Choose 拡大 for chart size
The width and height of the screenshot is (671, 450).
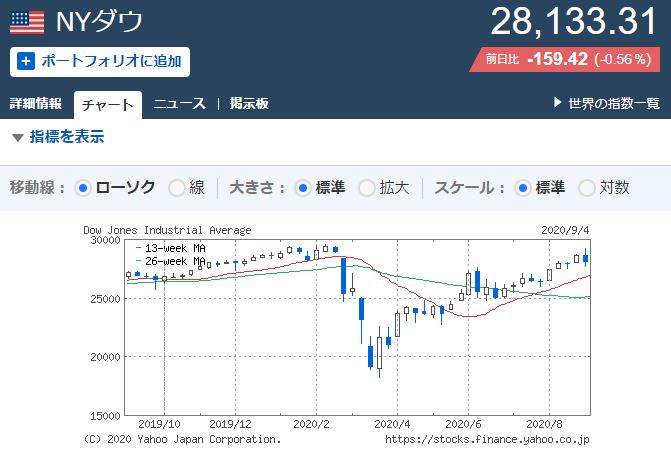coord(367,187)
